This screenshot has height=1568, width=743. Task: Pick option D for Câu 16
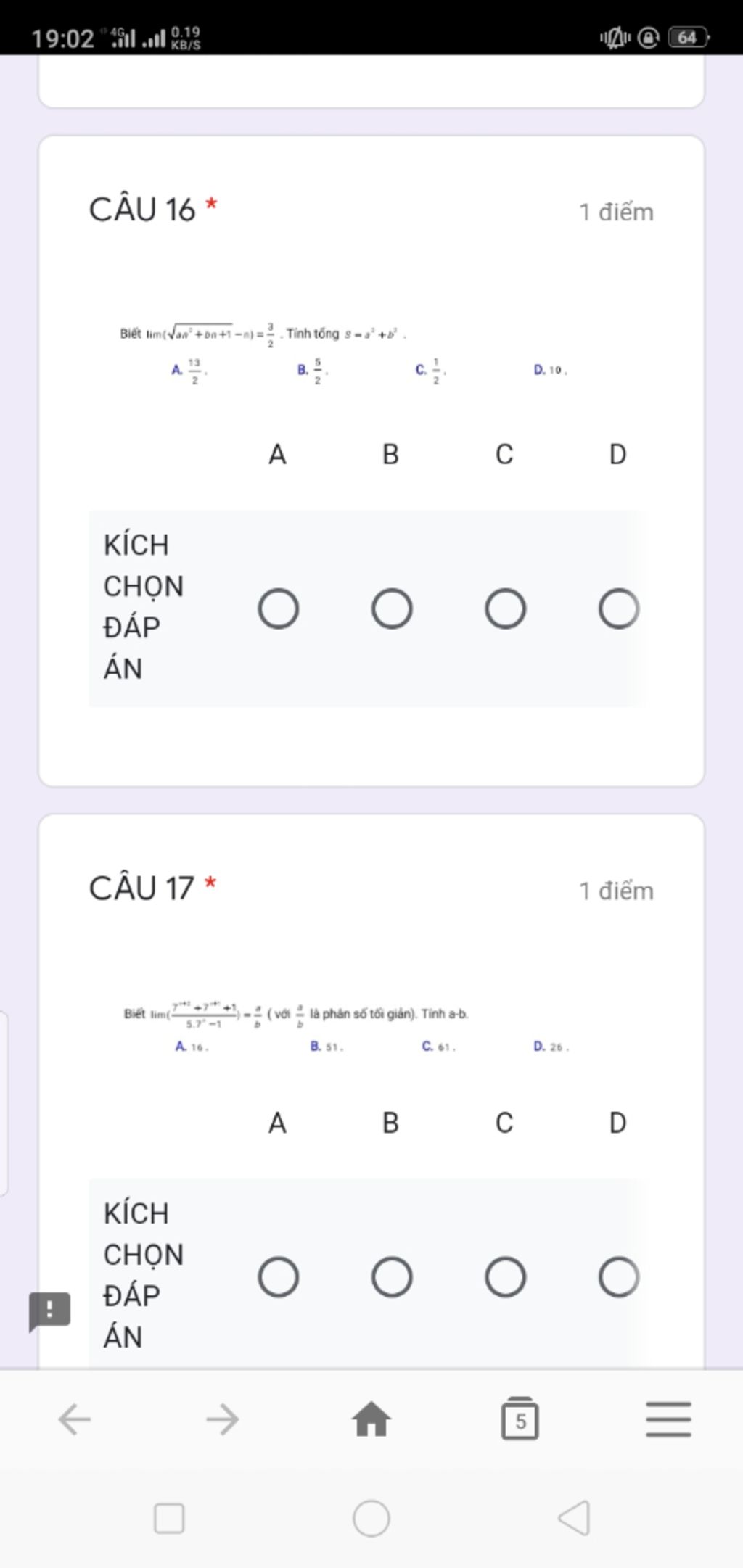[618, 608]
